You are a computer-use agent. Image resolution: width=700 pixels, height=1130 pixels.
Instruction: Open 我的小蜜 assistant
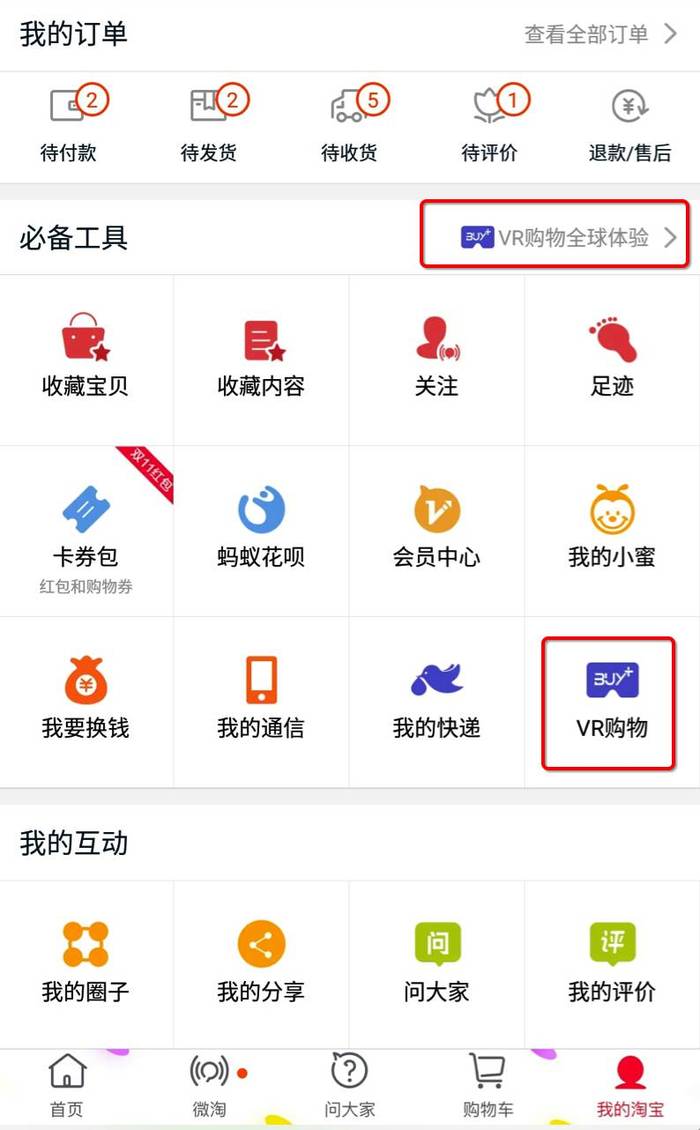pyautogui.click(x=612, y=530)
